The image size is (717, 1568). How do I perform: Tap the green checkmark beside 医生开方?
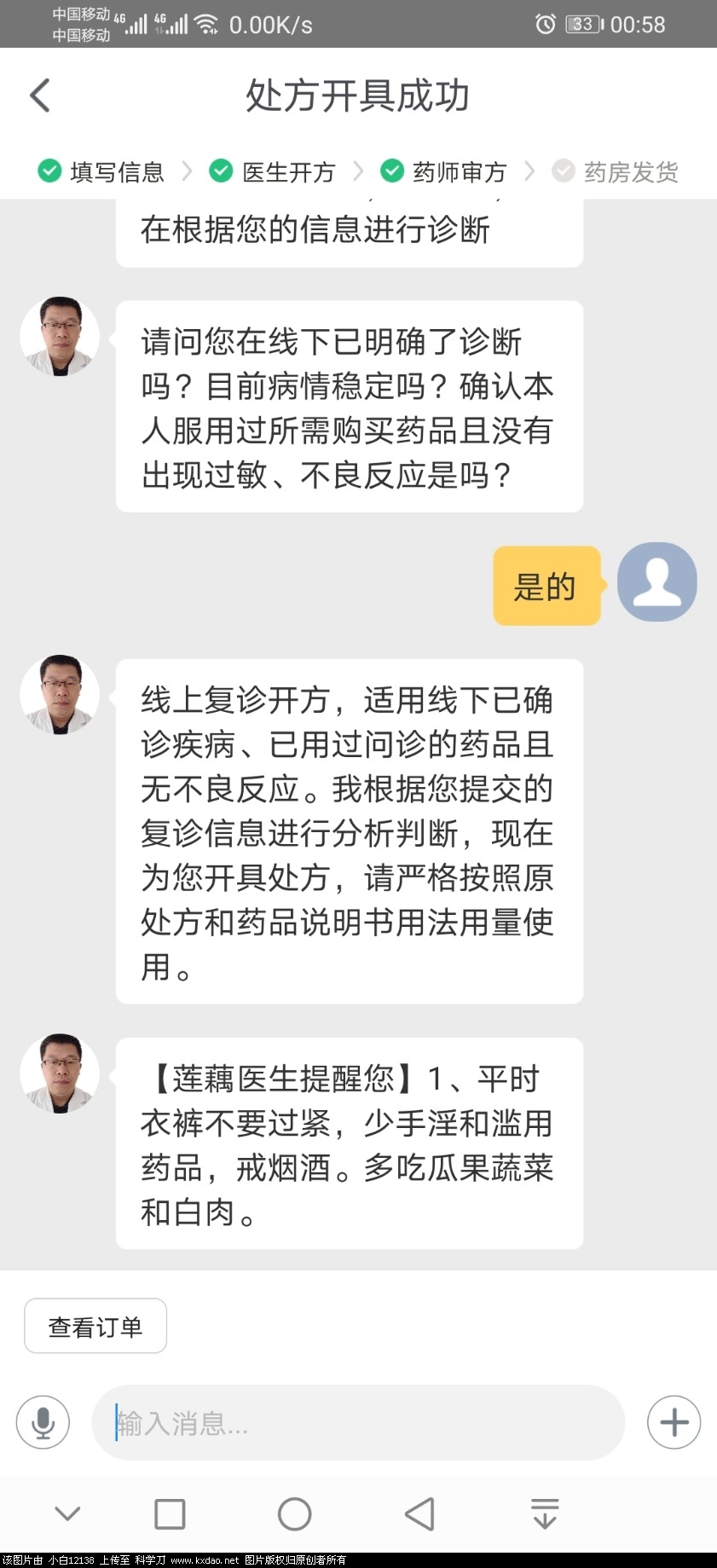tap(221, 171)
